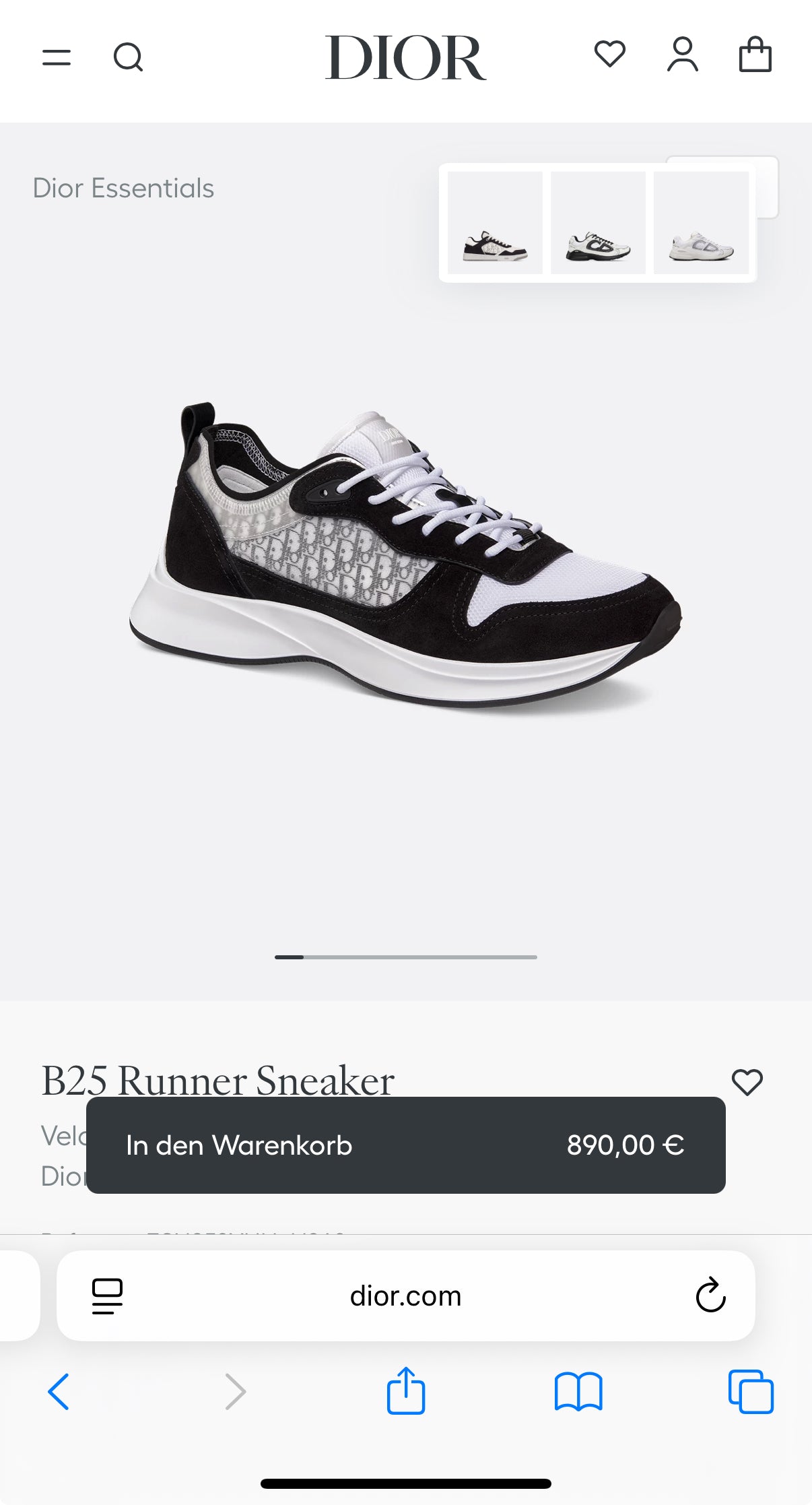Select the middle sneaker variant thumbnail
The image size is (812, 1505).
598,223
